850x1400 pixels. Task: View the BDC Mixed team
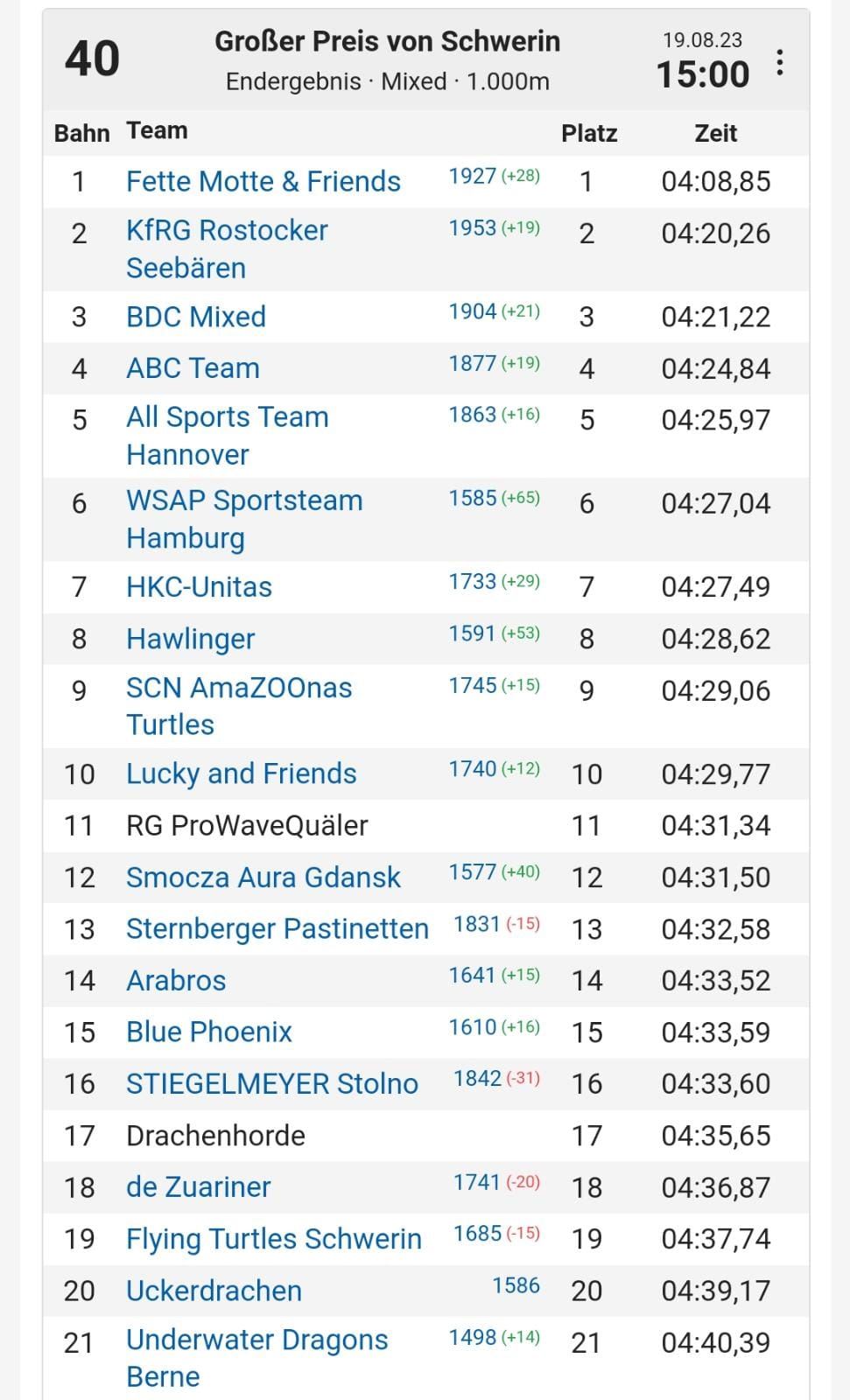[x=196, y=317]
